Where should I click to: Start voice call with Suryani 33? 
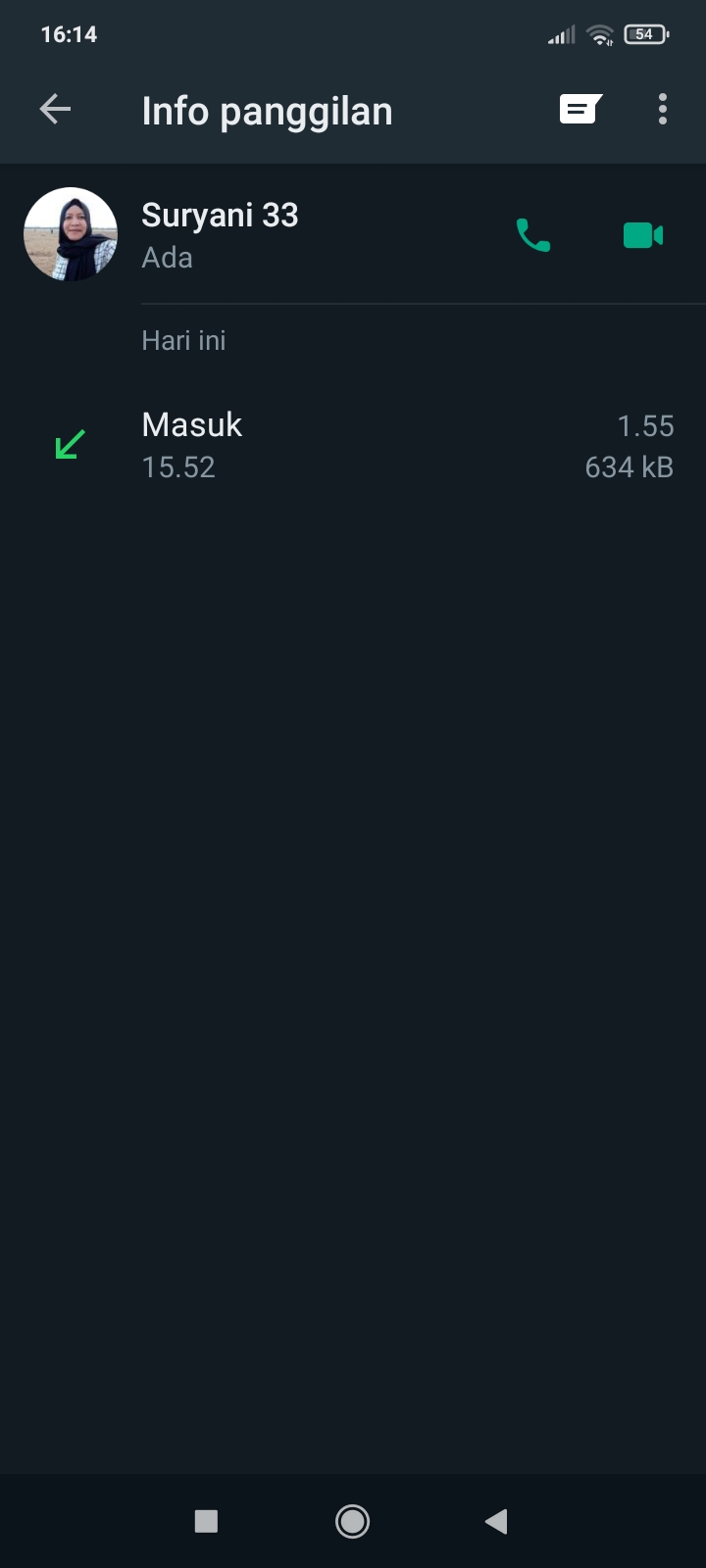[x=533, y=235]
